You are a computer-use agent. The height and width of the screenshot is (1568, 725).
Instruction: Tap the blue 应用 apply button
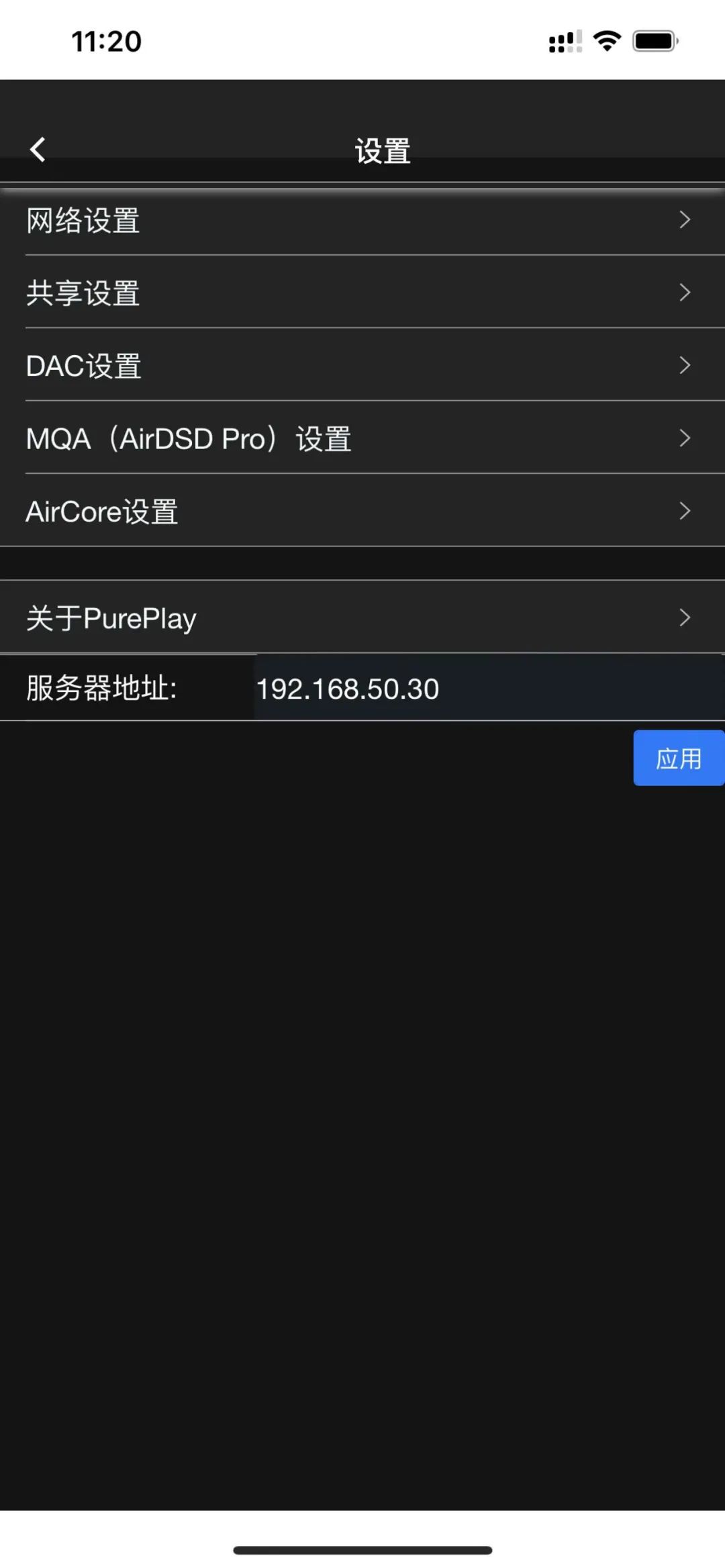tap(678, 758)
